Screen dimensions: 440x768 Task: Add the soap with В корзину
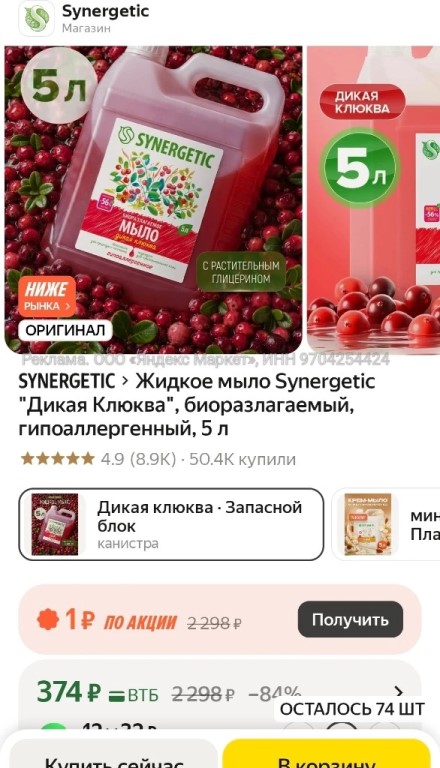(326, 757)
